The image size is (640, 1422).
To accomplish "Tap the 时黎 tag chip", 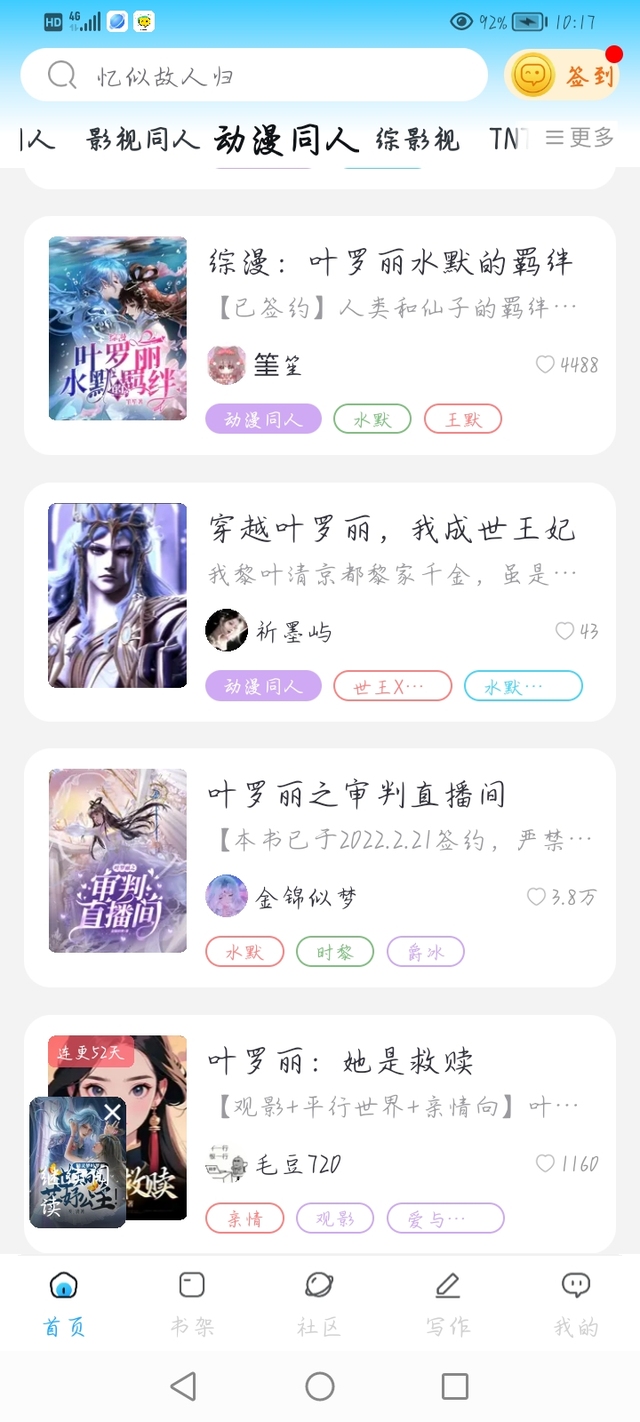I will click(x=335, y=952).
